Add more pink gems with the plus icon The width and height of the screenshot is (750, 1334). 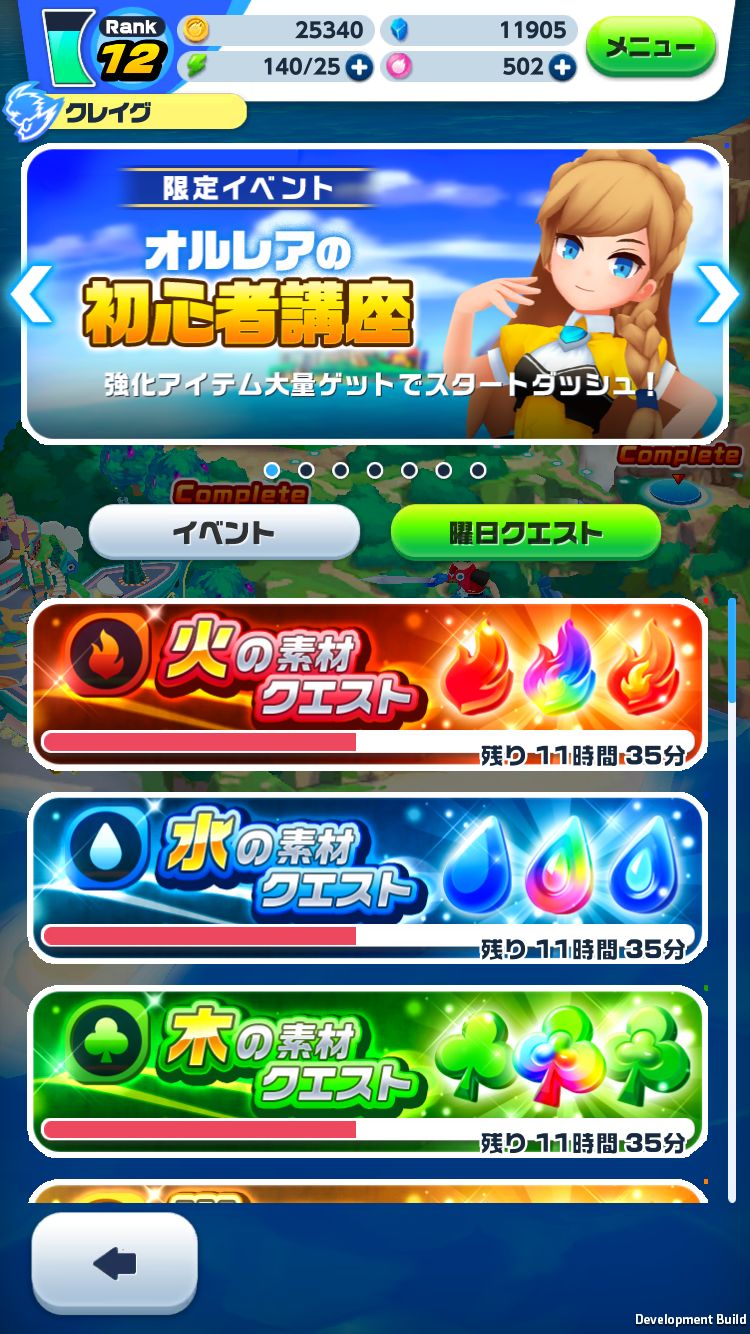click(563, 68)
